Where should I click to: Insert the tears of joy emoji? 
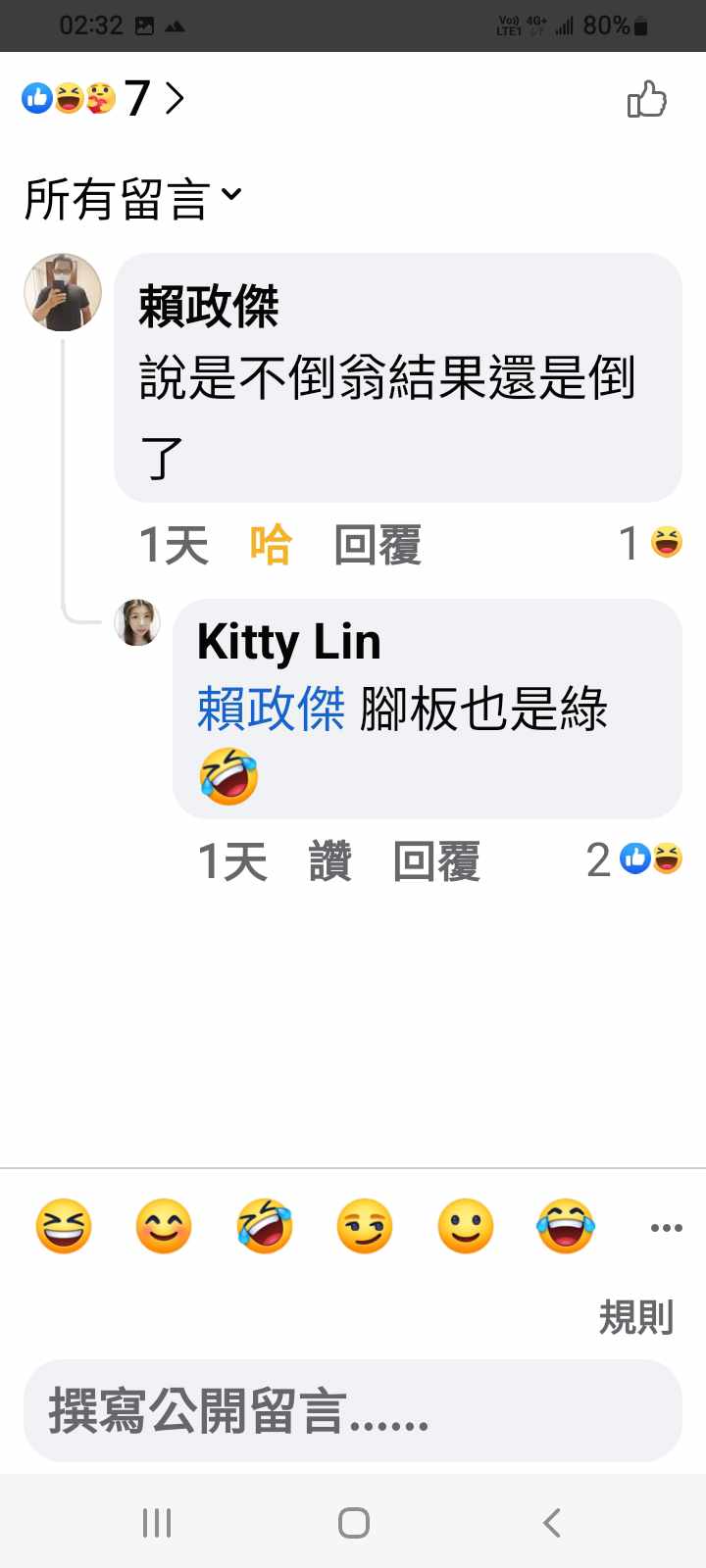click(x=566, y=1226)
